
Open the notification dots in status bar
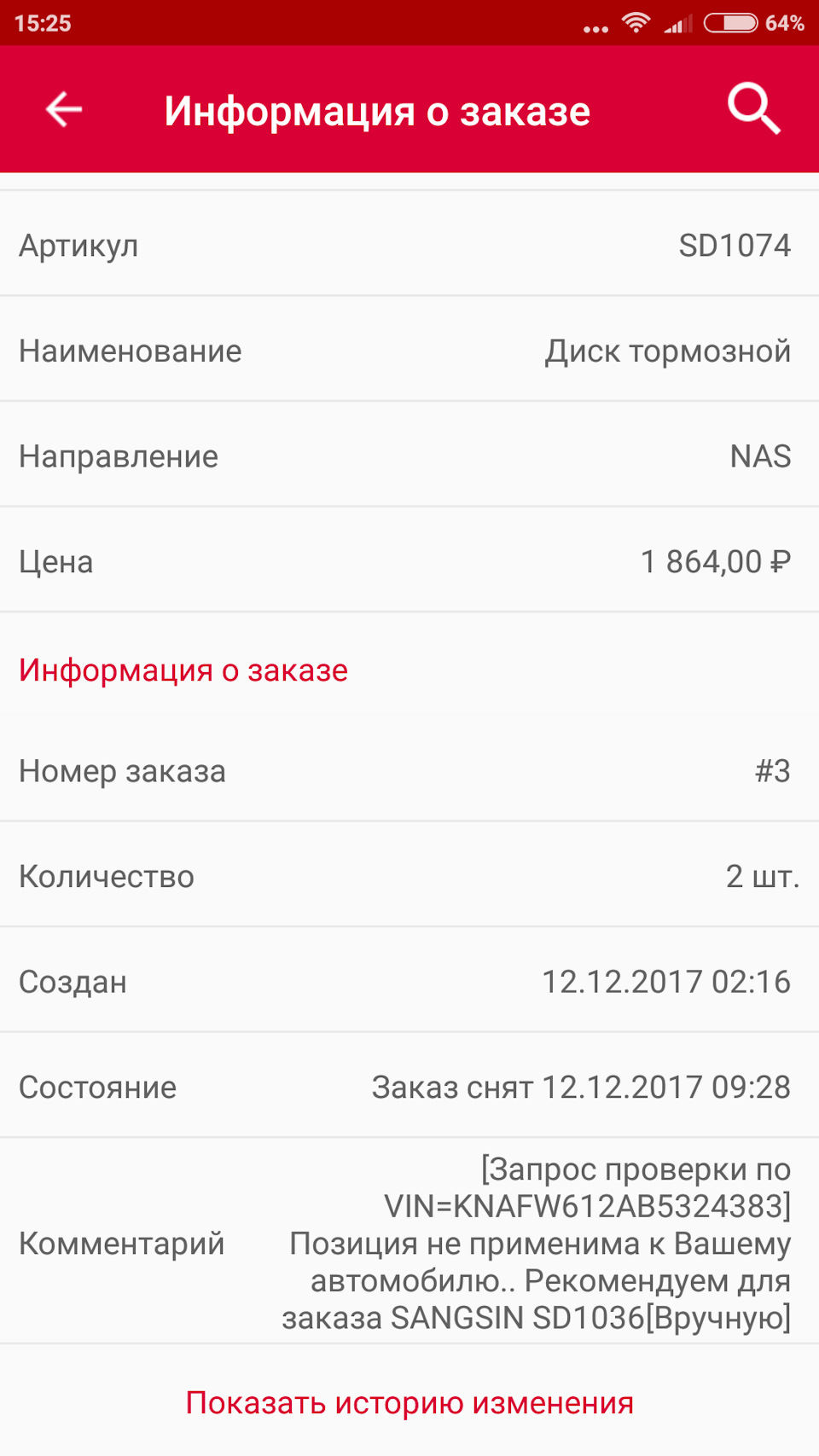click(x=595, y=28)
